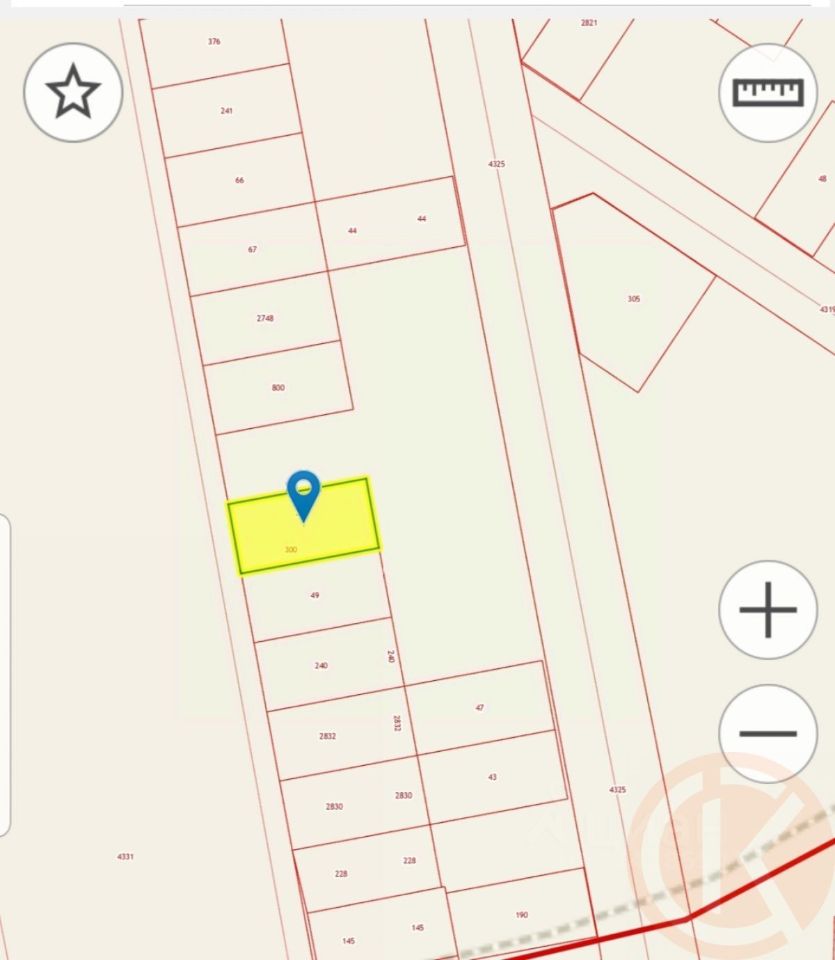Zoom in the map with plus button
The height and width of the screenshot is (960, 835).
click(768, 609)
